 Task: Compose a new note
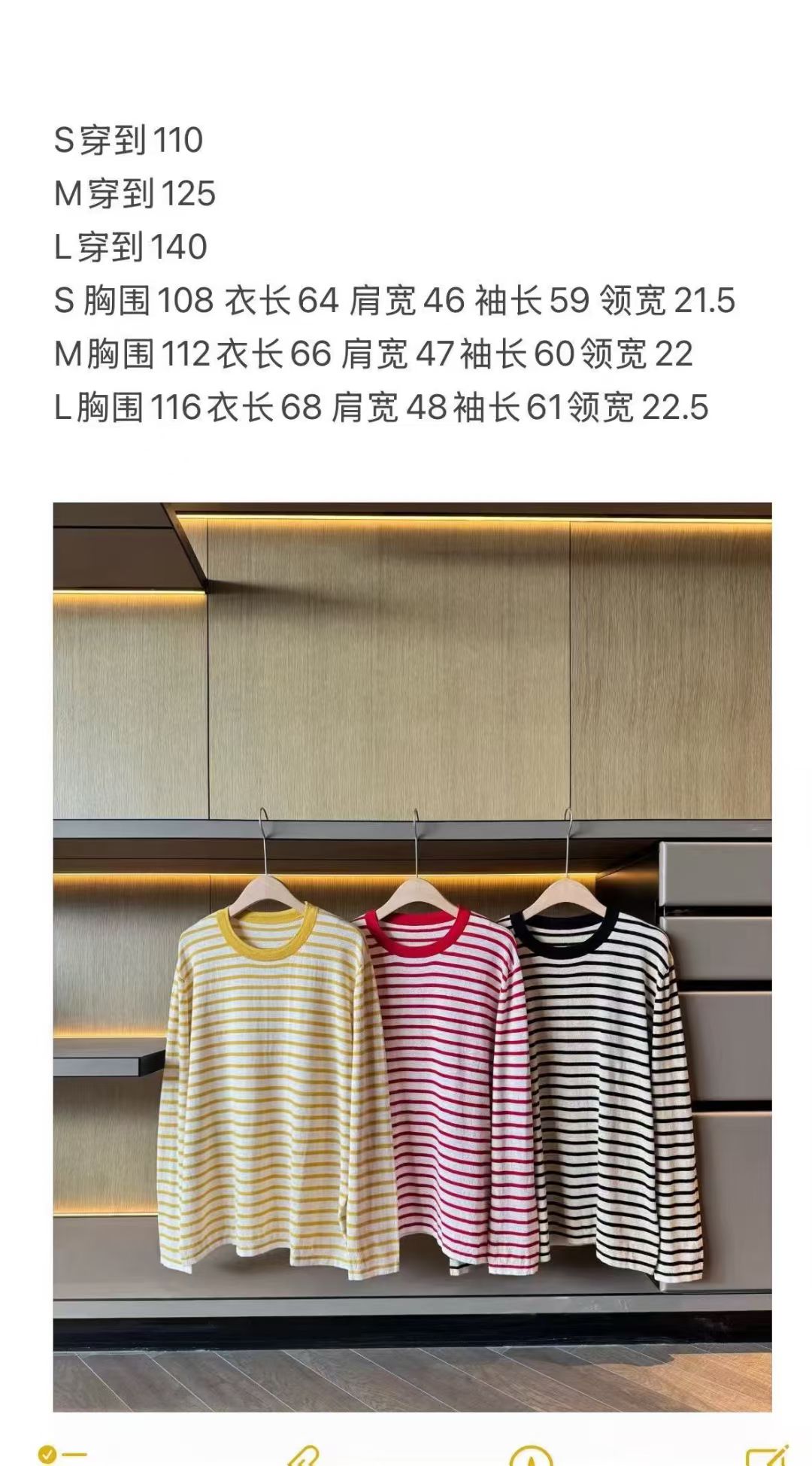(767, 1456)
